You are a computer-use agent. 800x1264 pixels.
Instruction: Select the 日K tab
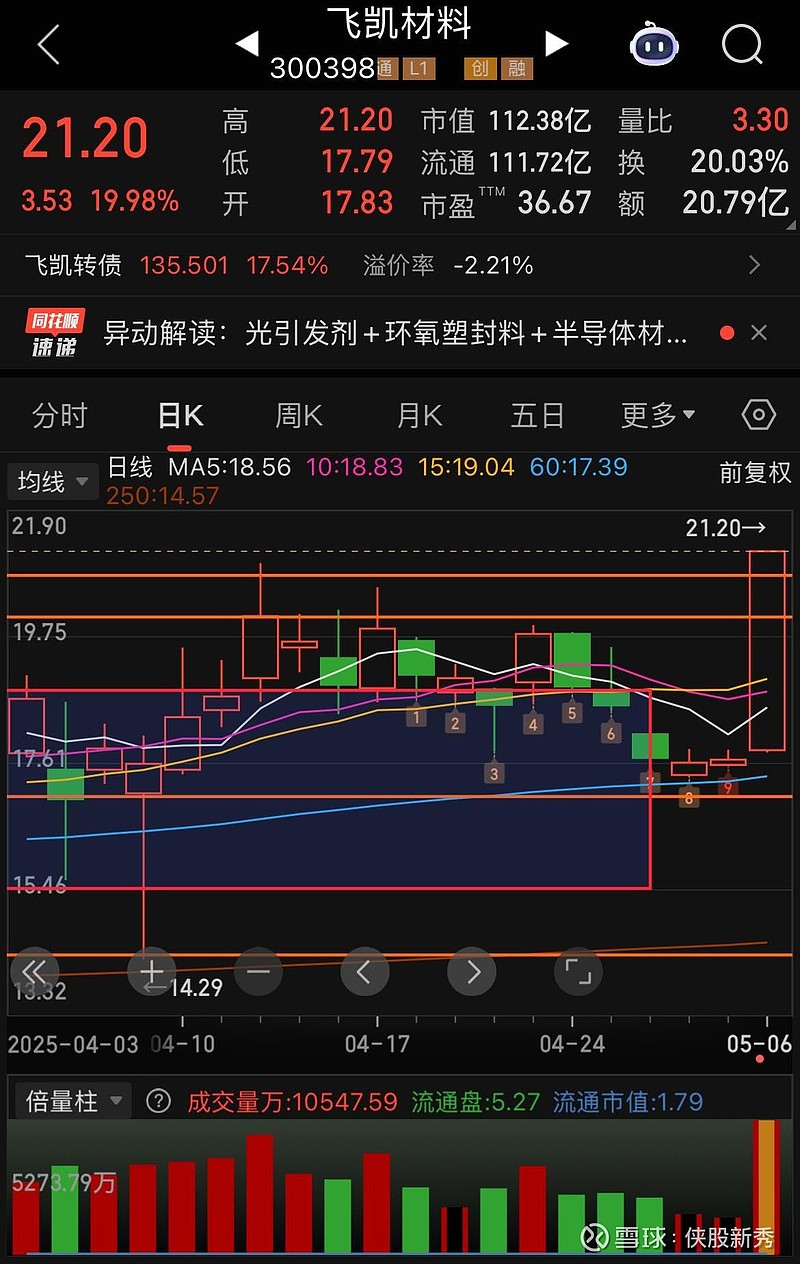pyautogui.click(x=180, y=415)
